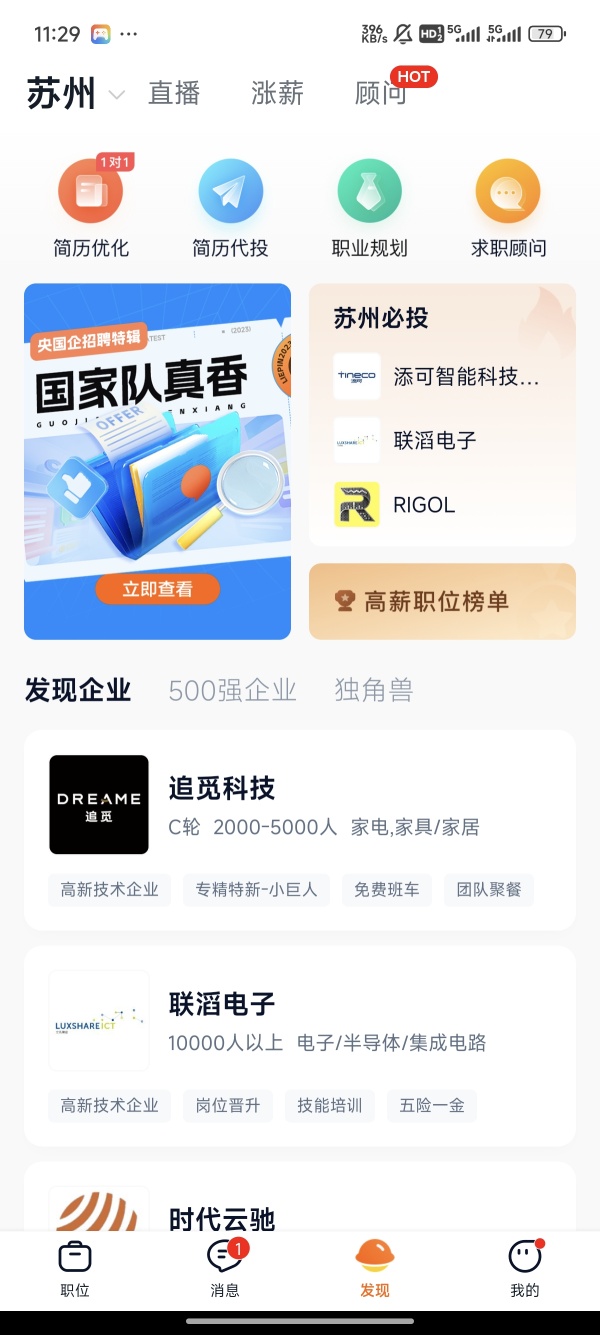Screen dimensions: 600x1335
Task: Open 消息 tab with unread badge
Action: (x=225, y=1268)
